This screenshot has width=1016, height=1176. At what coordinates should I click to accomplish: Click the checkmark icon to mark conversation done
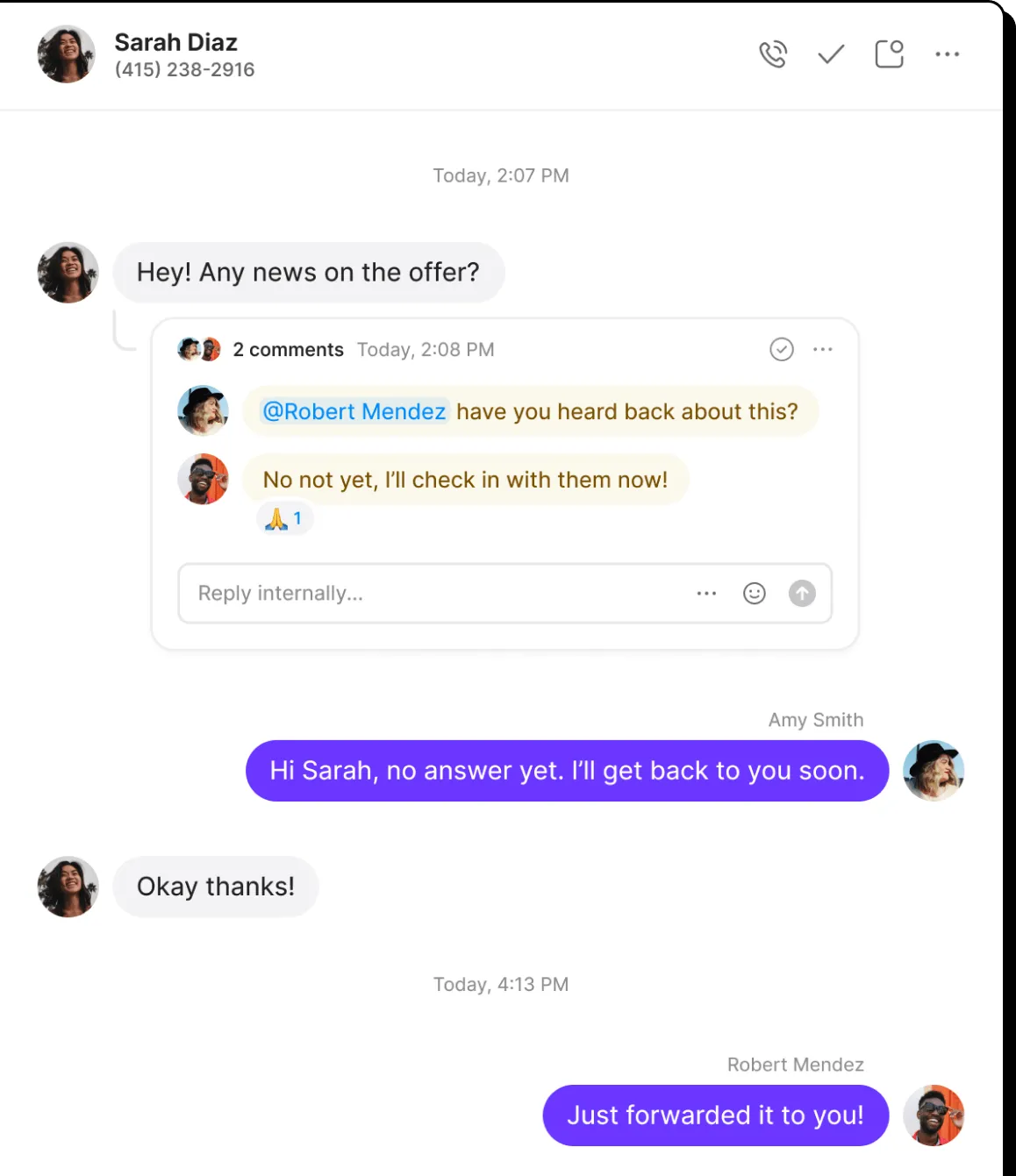(x=830, y=54)
